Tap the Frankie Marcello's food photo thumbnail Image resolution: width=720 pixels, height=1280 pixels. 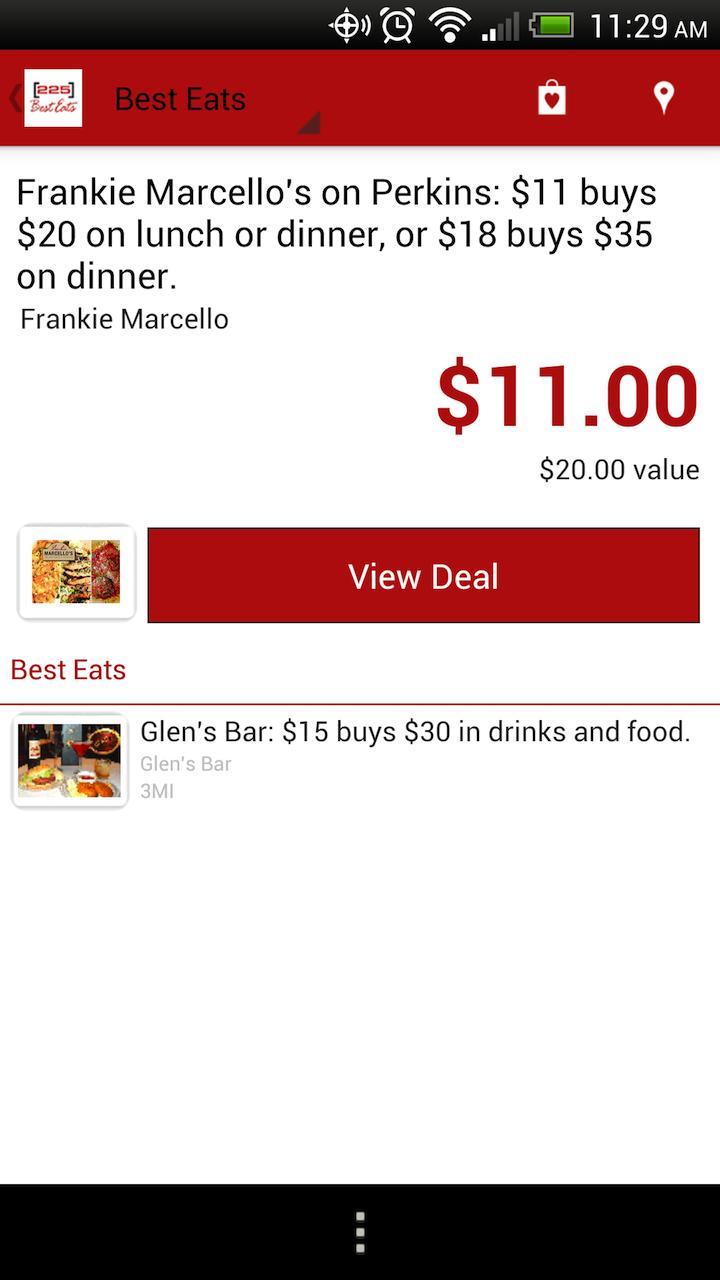(76, 571)
